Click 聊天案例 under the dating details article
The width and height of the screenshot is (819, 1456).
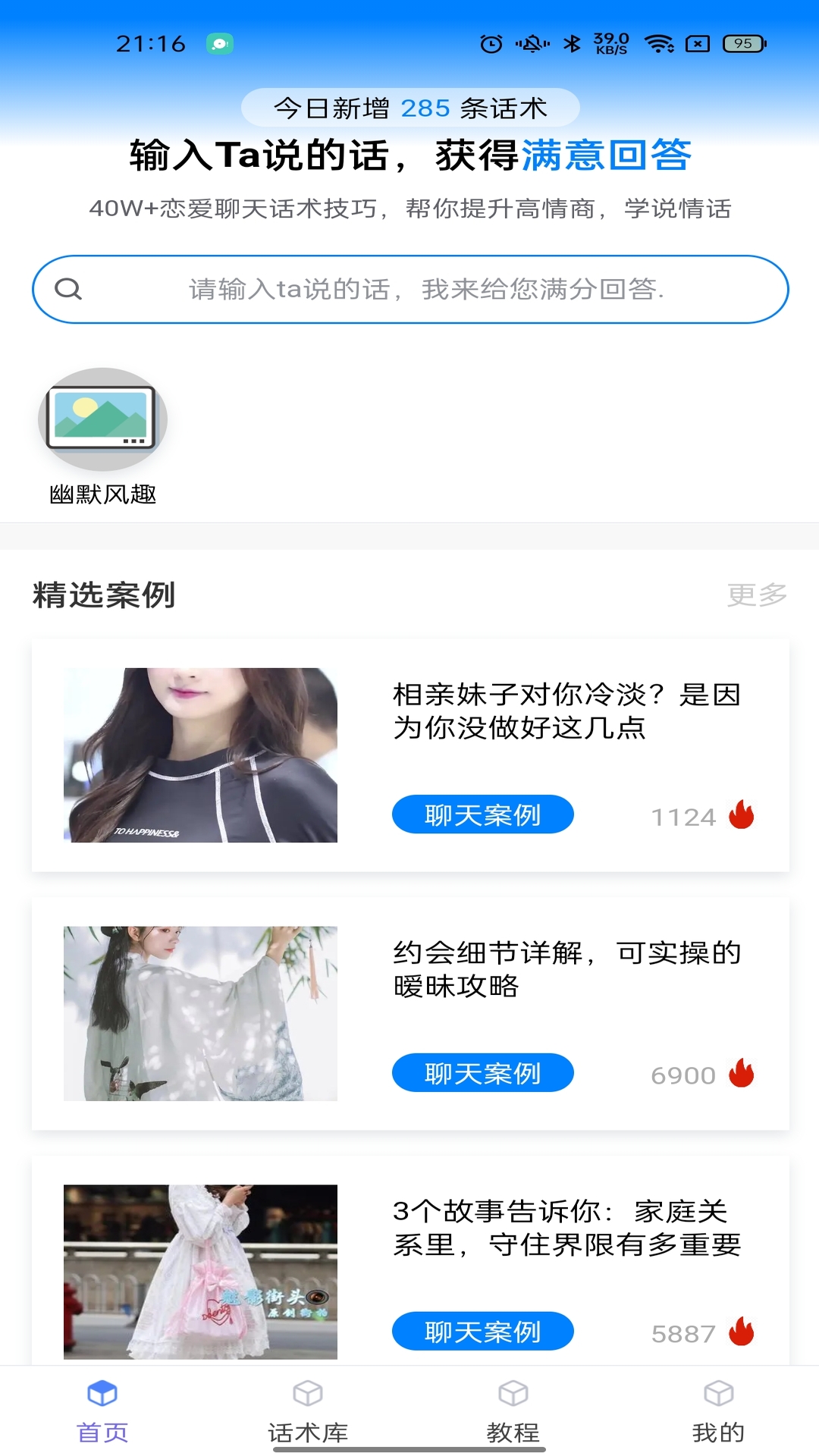[x=483, y=1073]
